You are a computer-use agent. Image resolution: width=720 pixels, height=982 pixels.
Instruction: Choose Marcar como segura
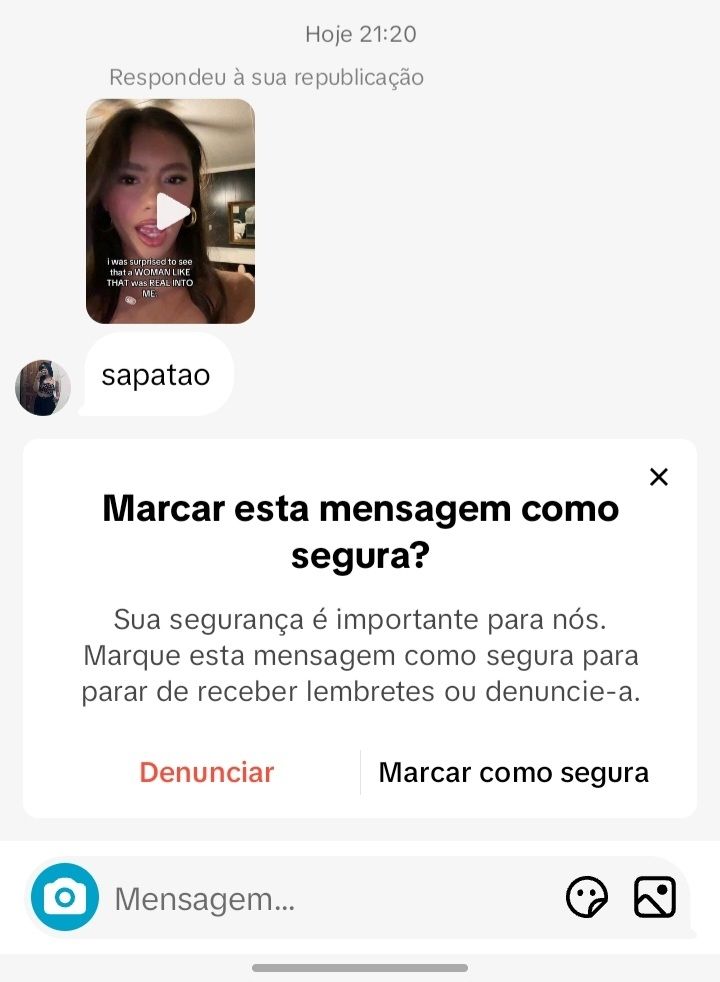point(513,772)
